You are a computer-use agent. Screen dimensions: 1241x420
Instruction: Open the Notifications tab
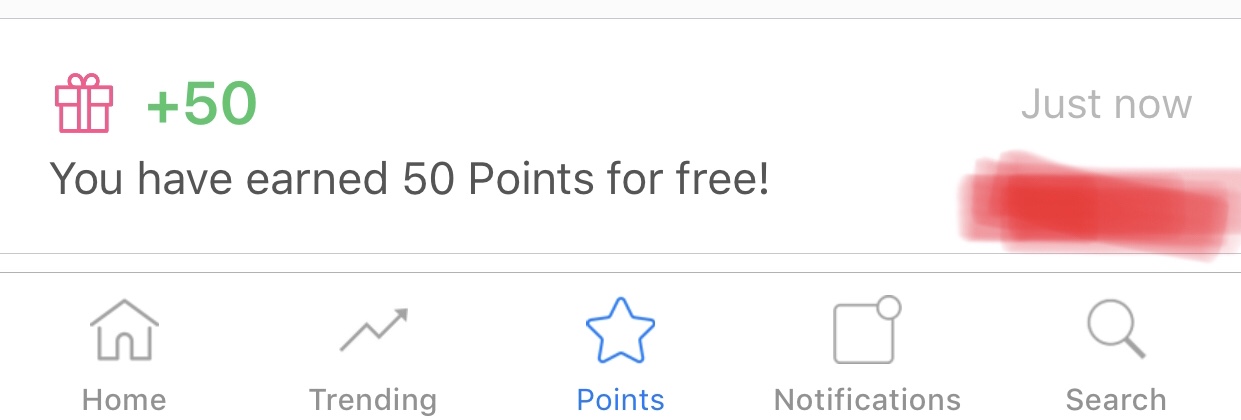pos(867,352)
